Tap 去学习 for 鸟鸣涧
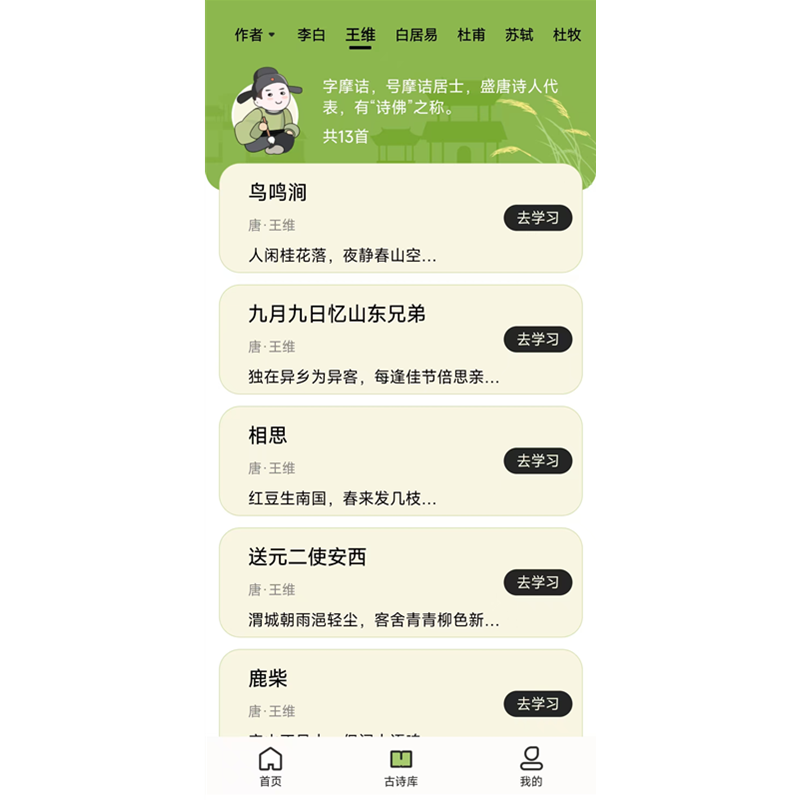Viewport: 800px width, 800px height. point(538,218)
